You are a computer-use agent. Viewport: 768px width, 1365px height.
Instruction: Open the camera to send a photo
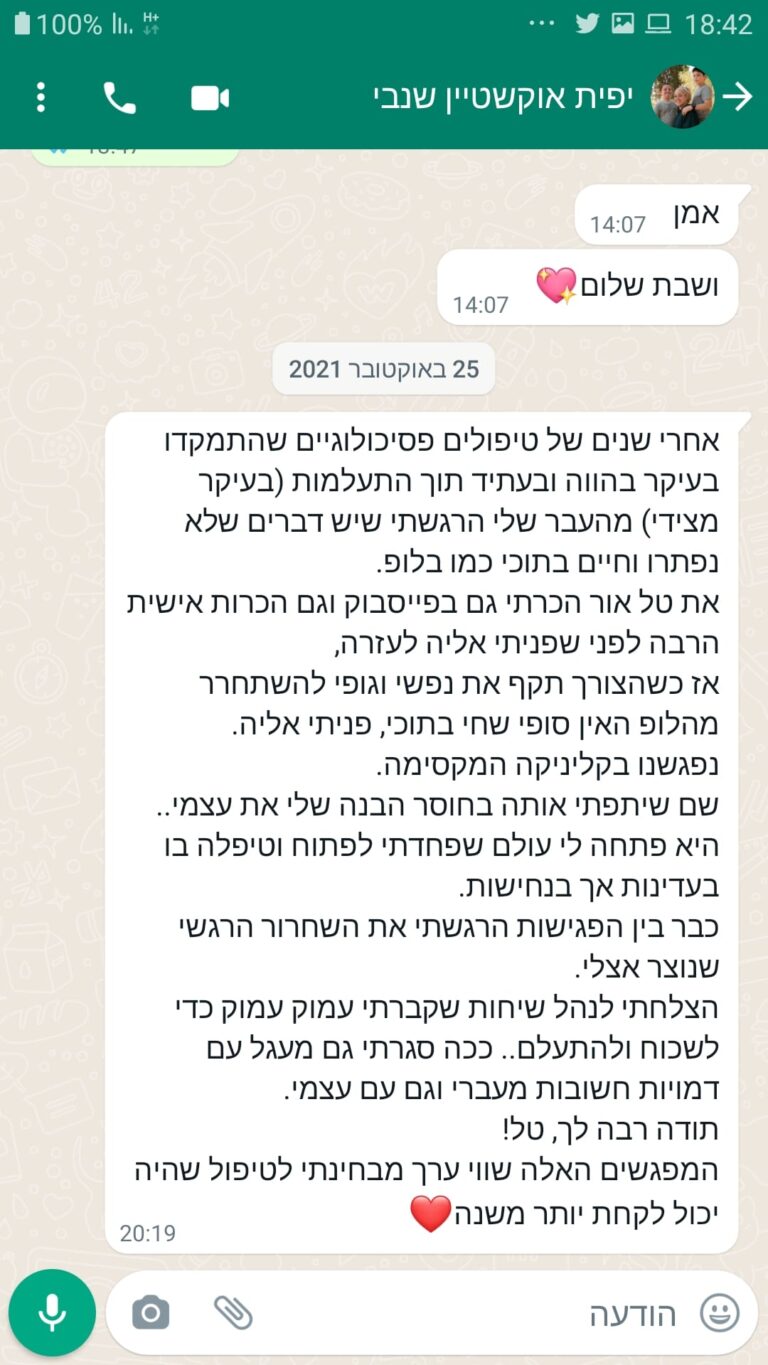(151, 1312)
